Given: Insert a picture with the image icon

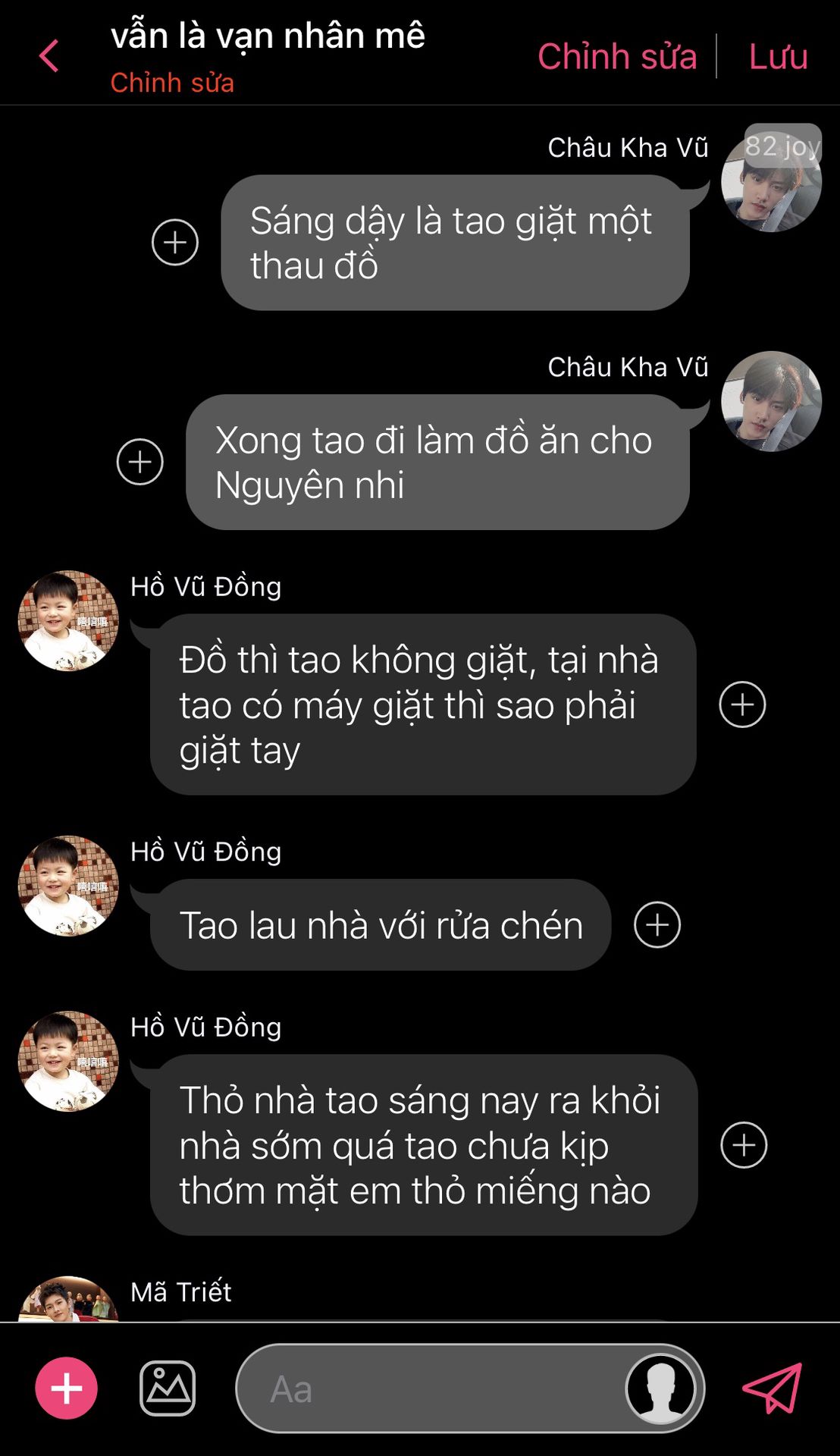Looking at the screenshot, I should point(168,1389).
